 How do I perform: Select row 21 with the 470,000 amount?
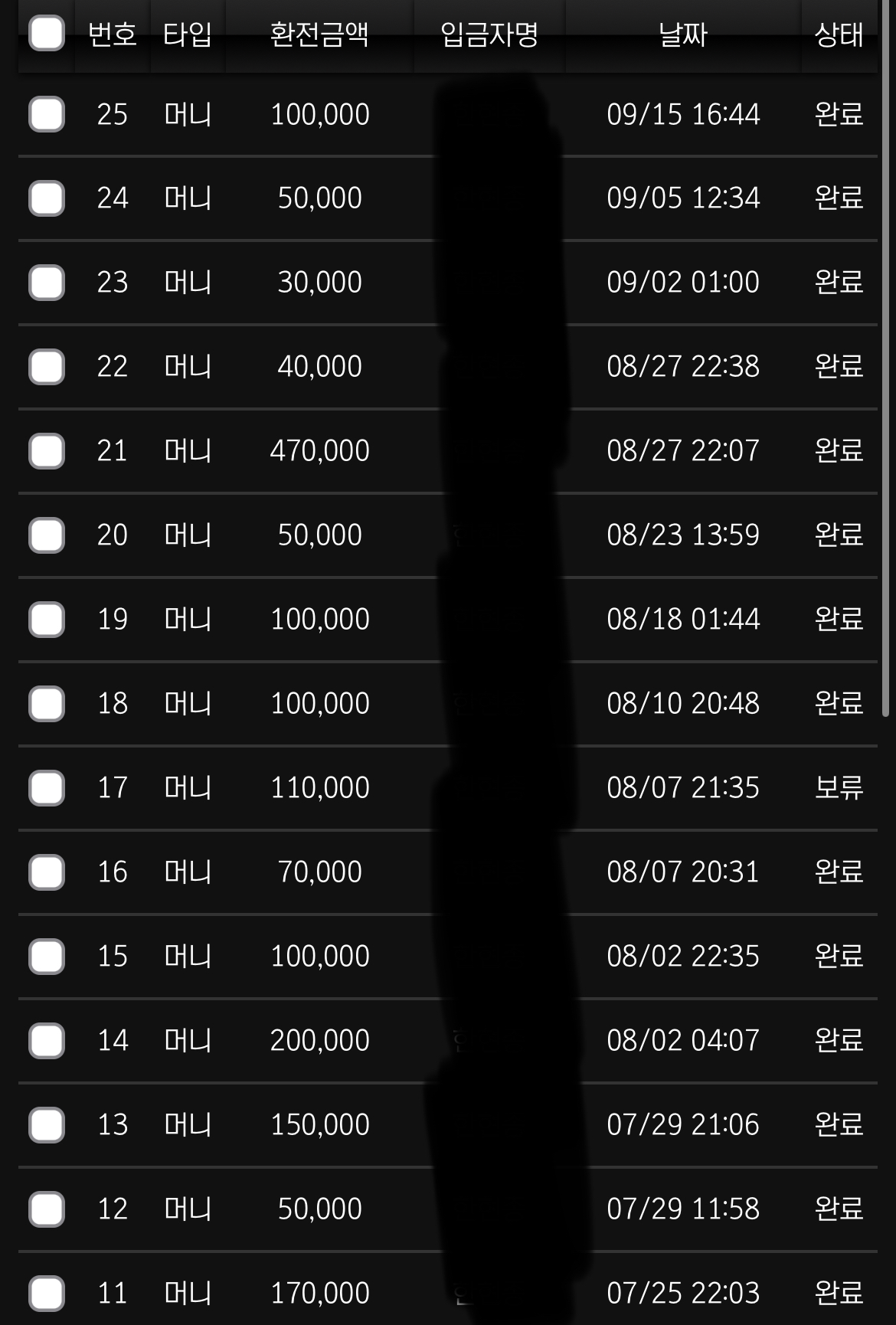coord(47,451)
